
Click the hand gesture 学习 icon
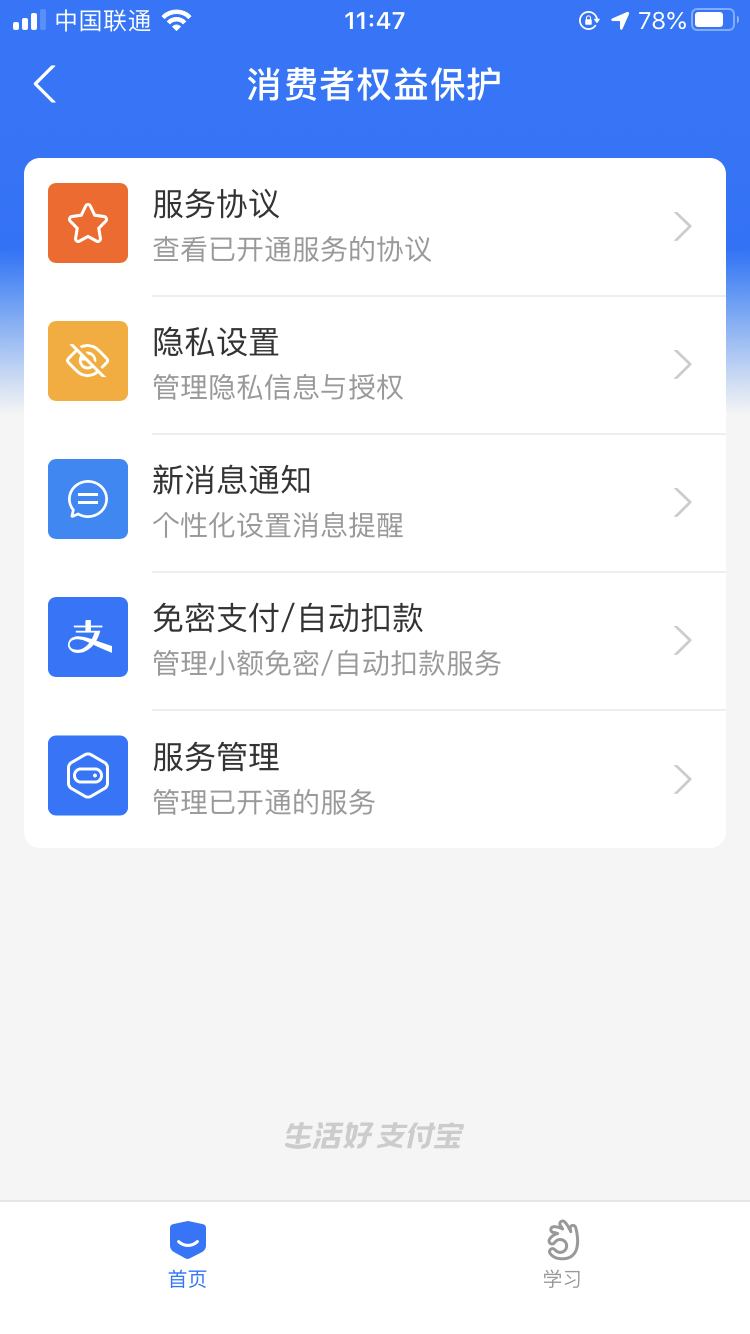[561, 1238]
